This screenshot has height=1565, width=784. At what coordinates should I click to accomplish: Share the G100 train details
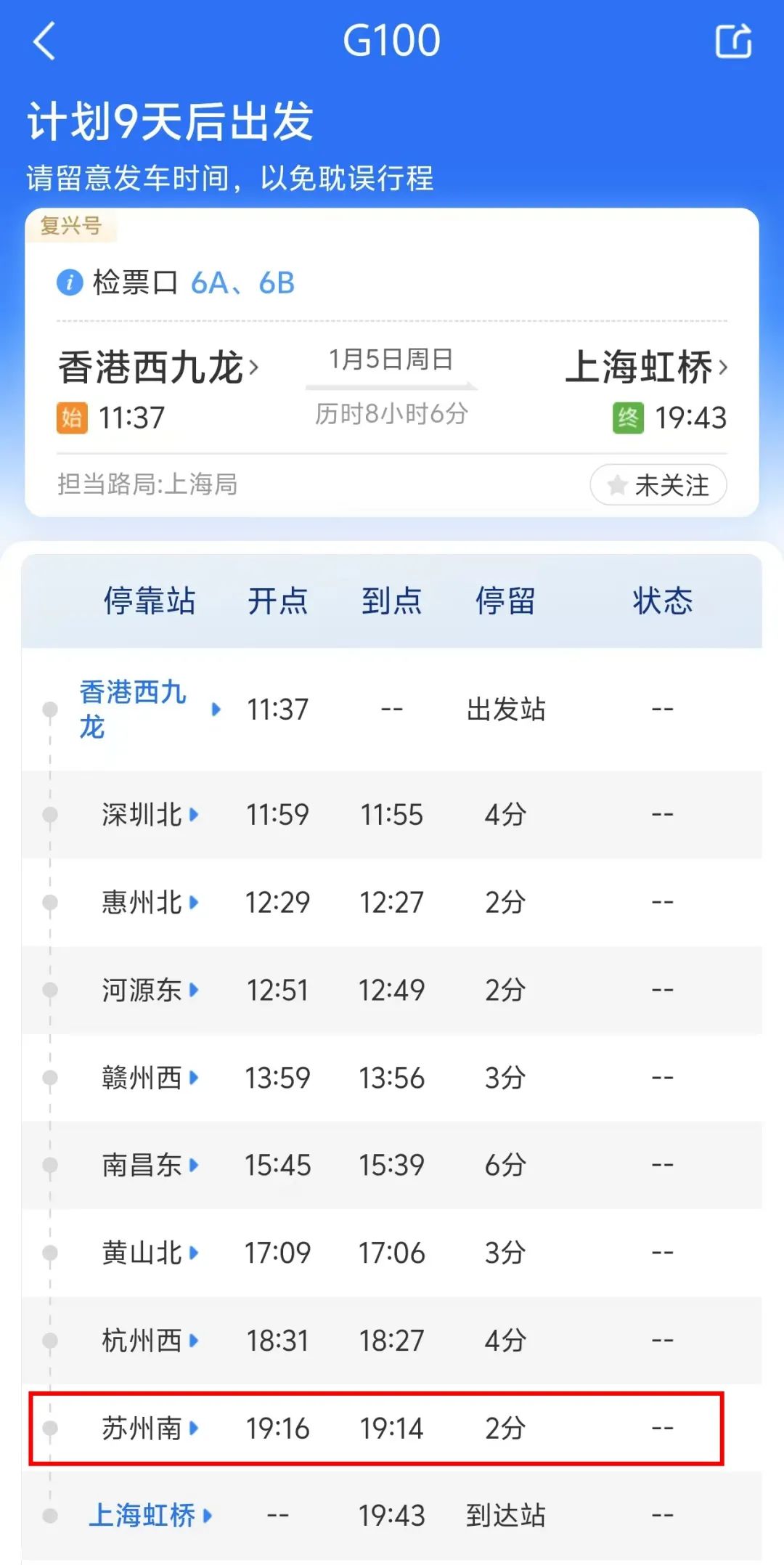tap(733, 41)
